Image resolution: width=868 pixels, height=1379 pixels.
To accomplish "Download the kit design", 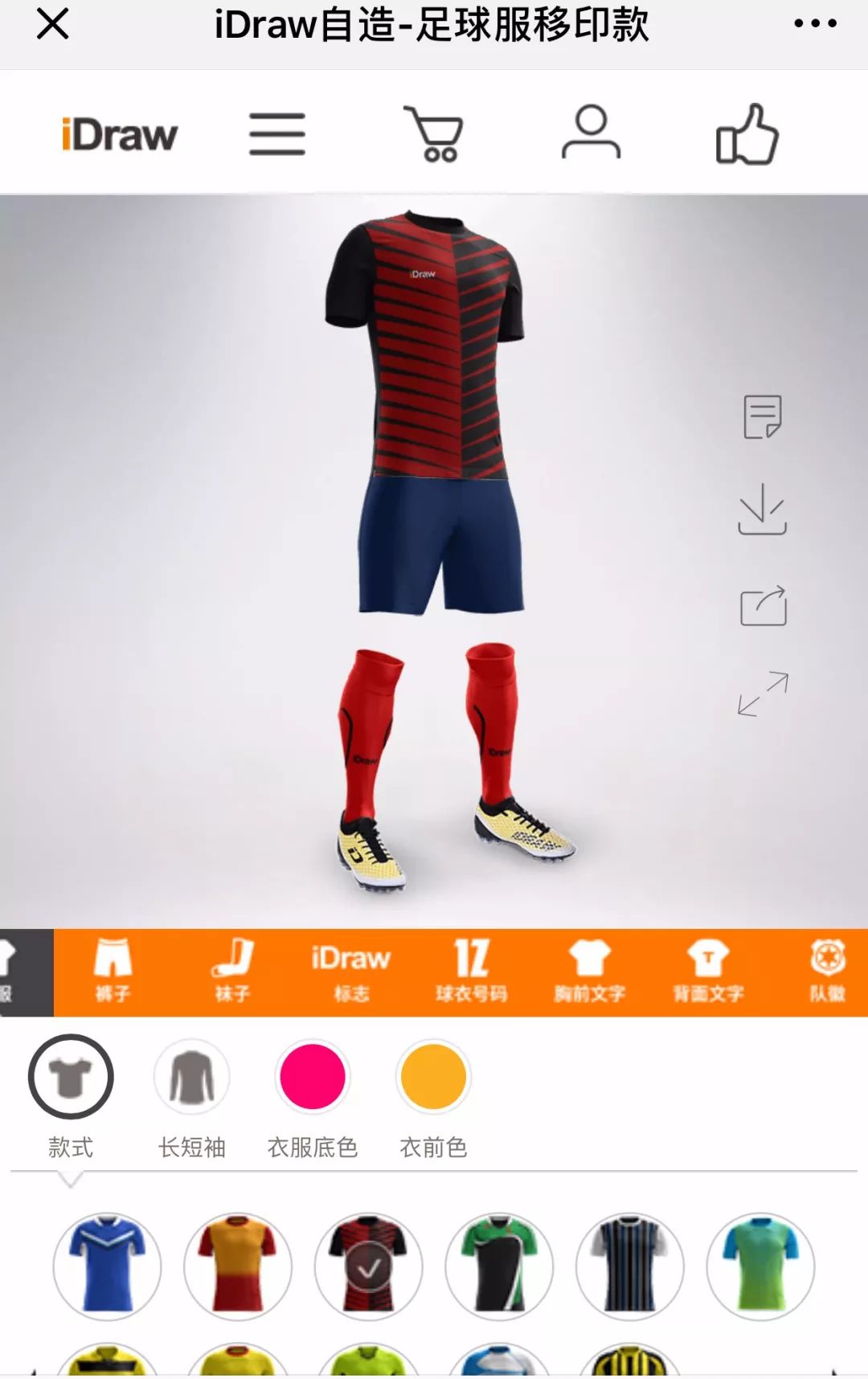I will [762, 509].
